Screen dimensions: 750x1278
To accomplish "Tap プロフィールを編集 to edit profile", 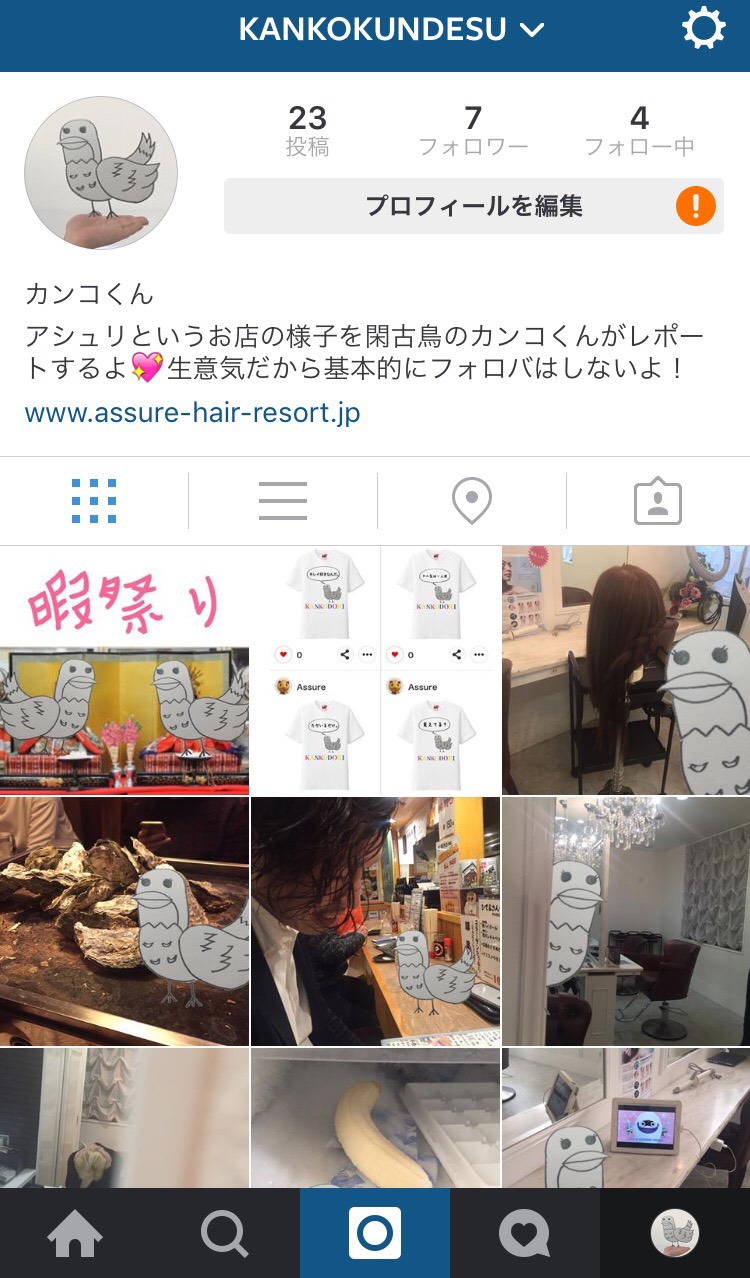I will pos(473,206).
